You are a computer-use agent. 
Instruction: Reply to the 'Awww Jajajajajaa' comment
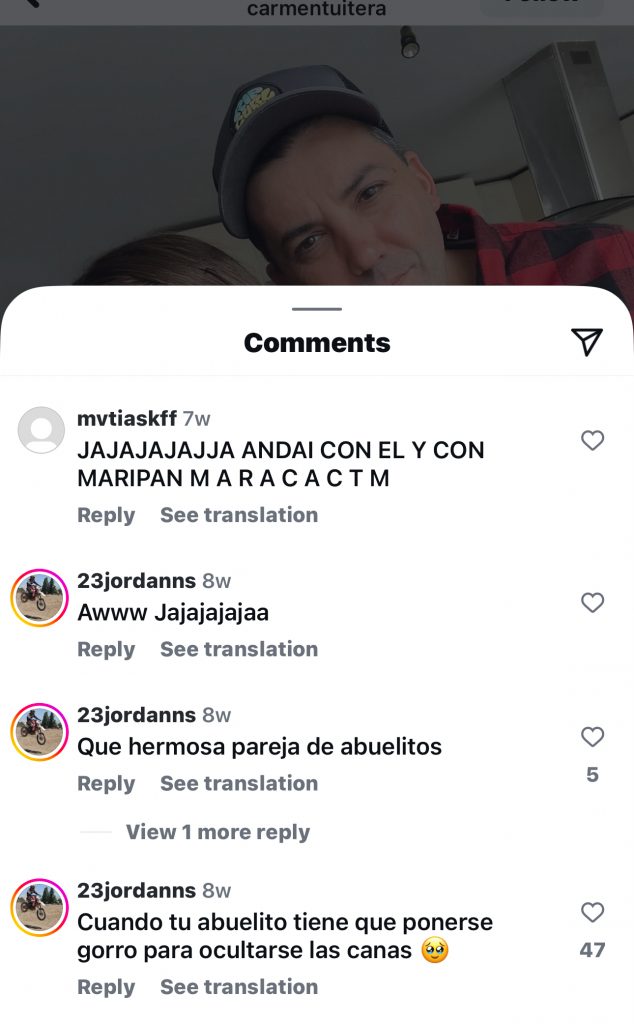point(106,649)
